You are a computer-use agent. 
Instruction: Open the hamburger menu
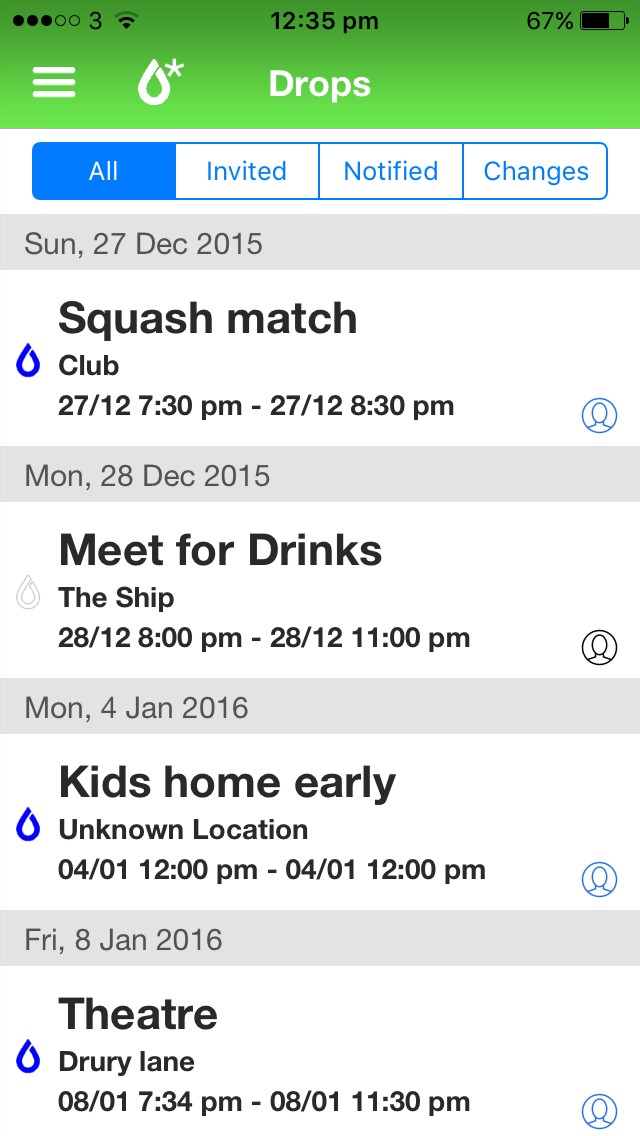pyautogui.click(x=54, y=83)
